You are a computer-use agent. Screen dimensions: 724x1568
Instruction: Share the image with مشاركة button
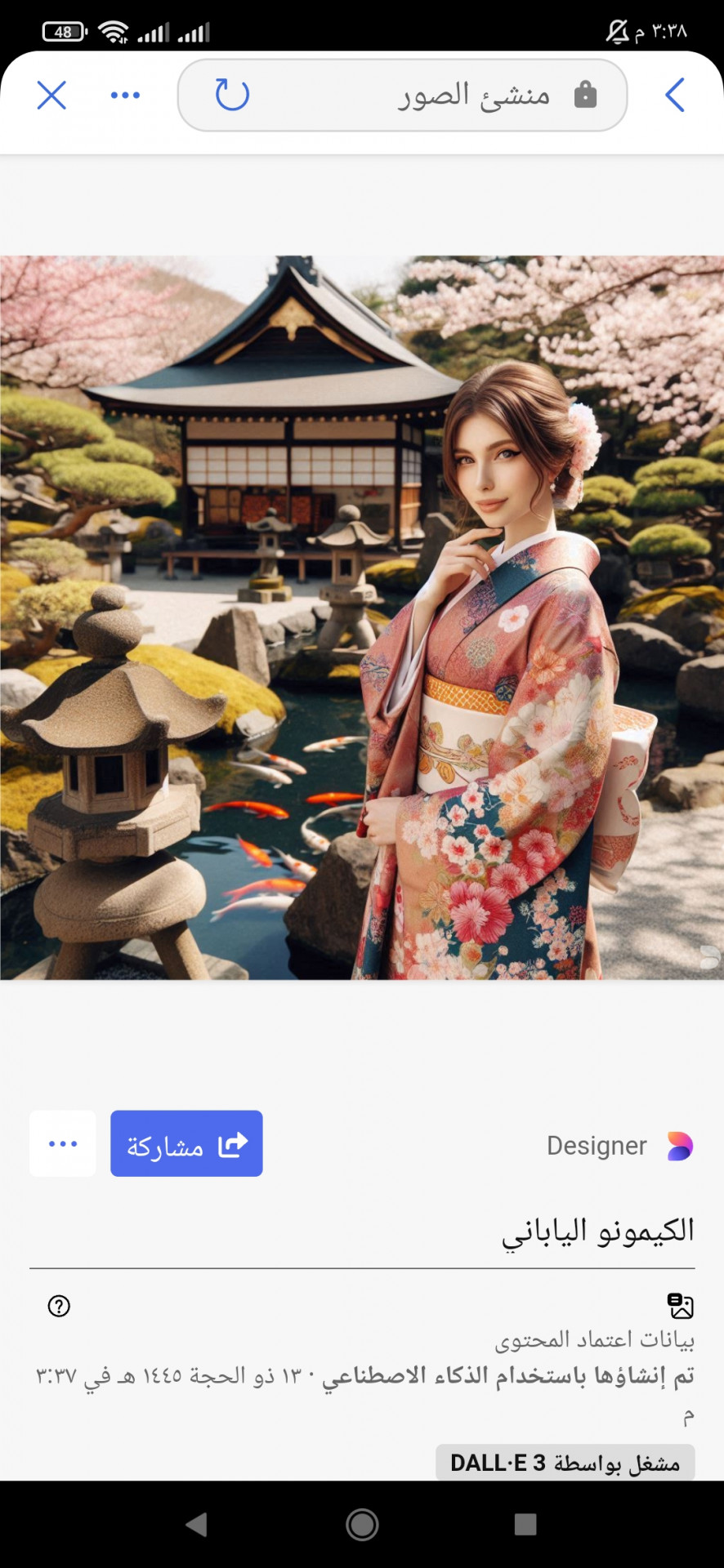click(186, 1144)
